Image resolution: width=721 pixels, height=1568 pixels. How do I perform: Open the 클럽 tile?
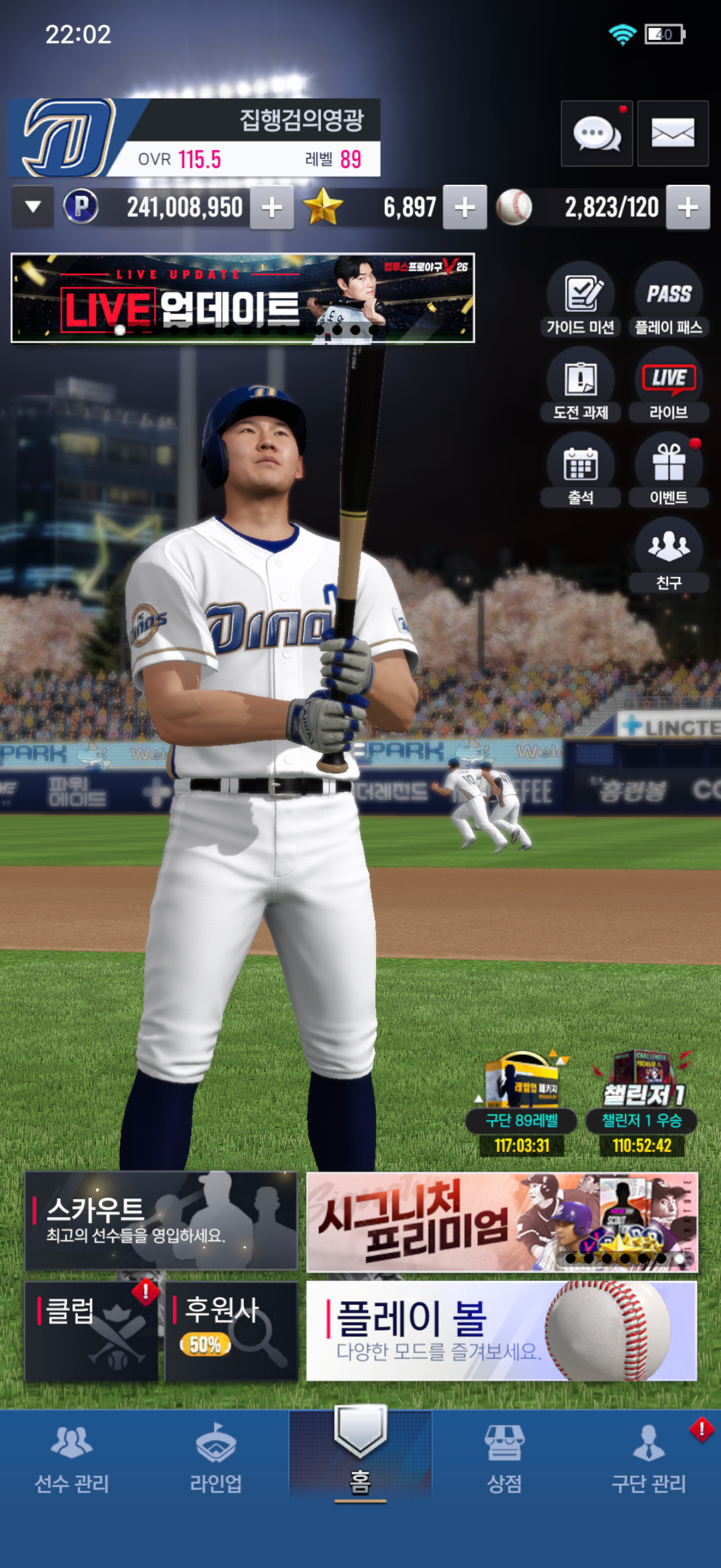[x=91, y=1331]
